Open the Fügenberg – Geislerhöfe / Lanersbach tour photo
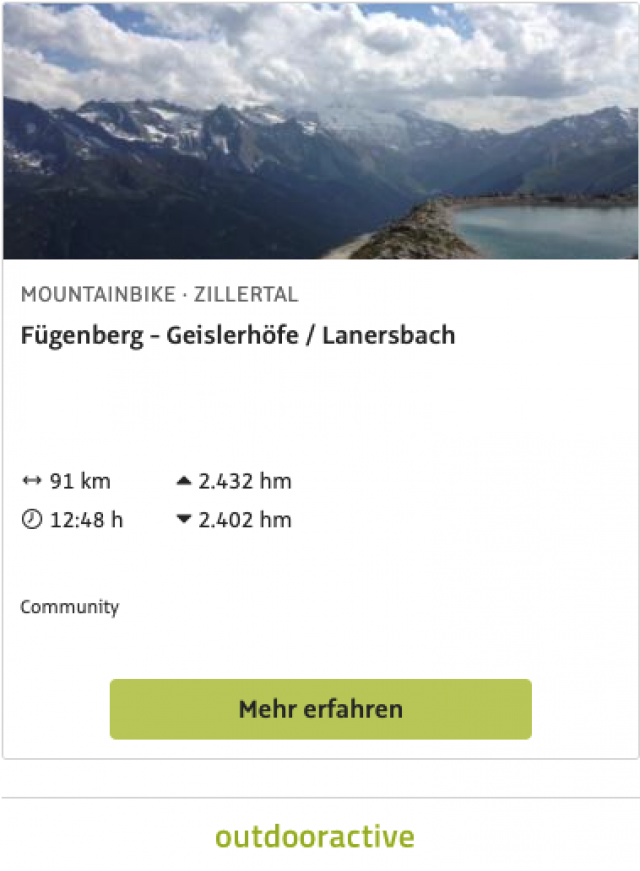640x871 pixels. [x=320, y=131]
